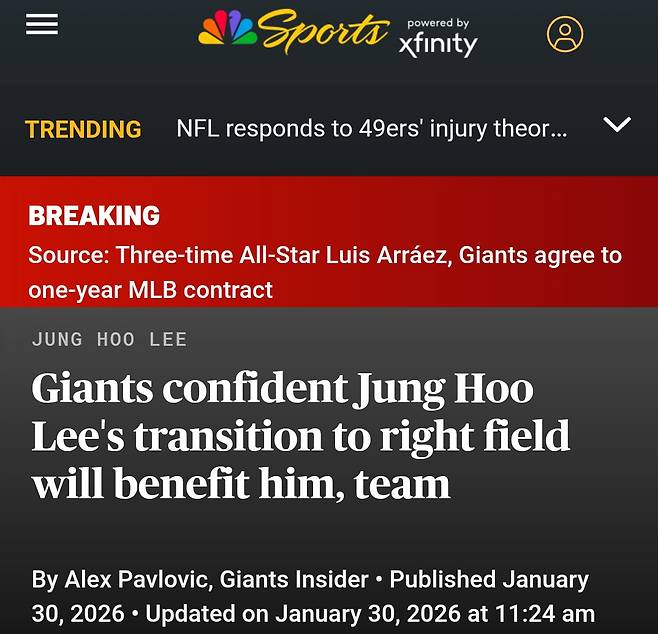Open trending story on 49ers' injury theory
The image size is (658, 634).
tap(372, 129)
